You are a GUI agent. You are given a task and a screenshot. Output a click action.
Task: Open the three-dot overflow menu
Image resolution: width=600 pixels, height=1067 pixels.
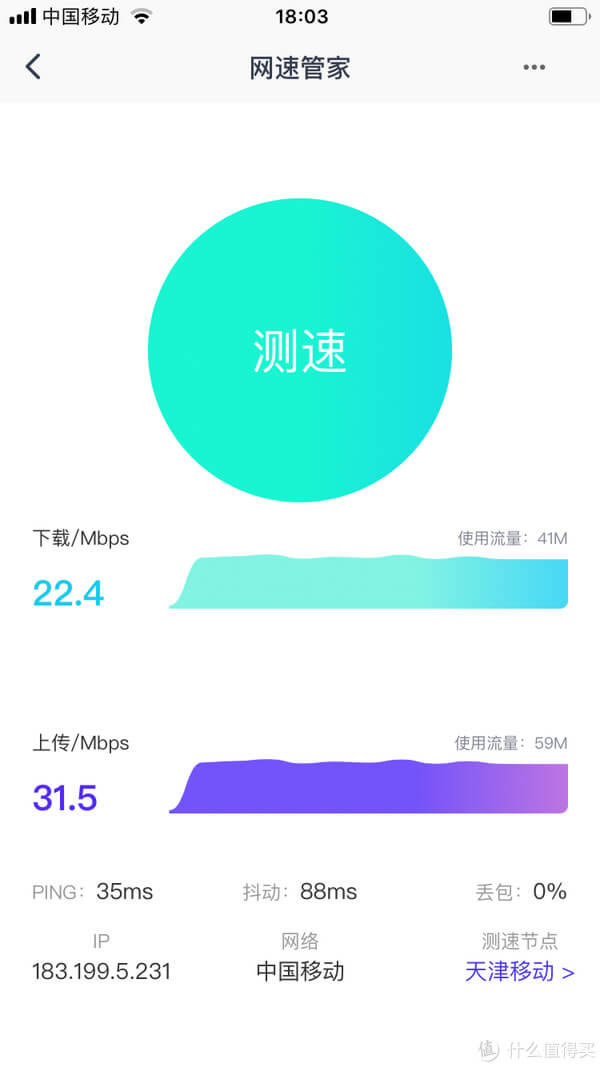[534, 67]
